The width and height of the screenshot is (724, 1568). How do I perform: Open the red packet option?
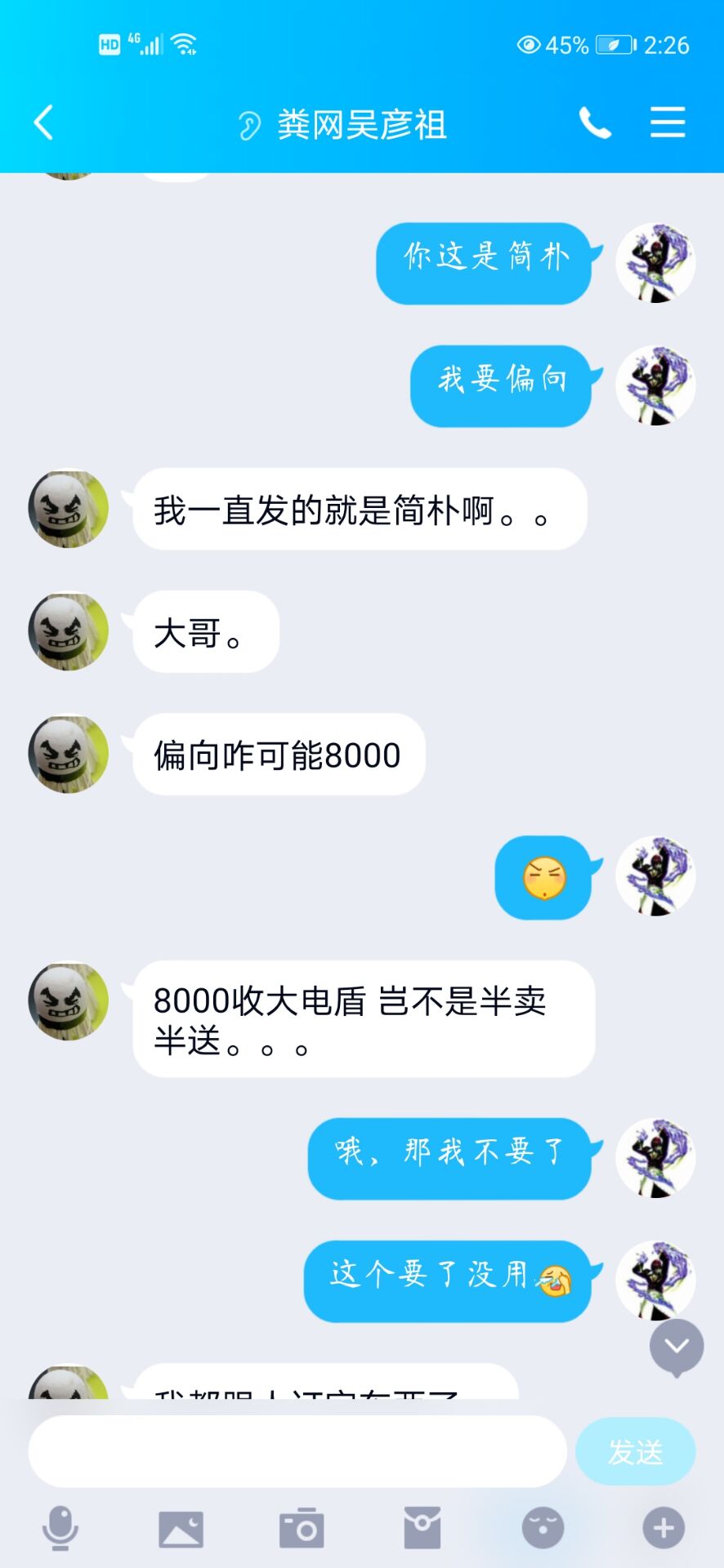(422, 1528)
